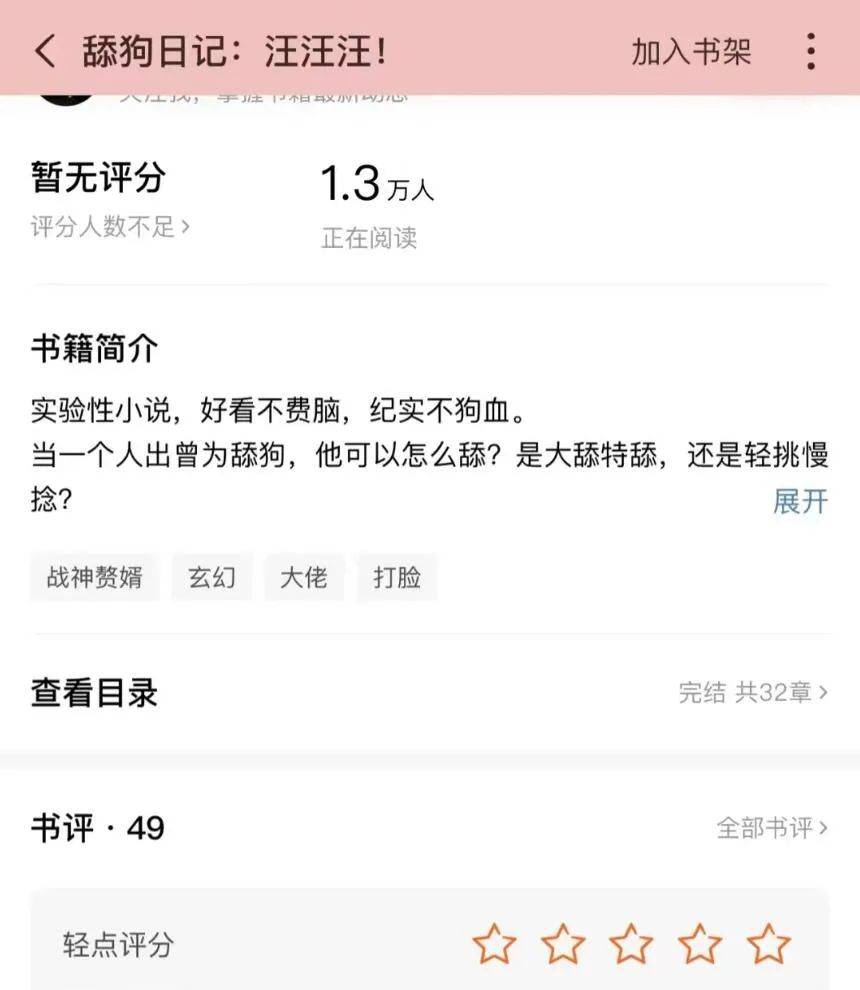Image resolution: width=860 pixels, height=990 pixels.
Task: Choose the 大佬 tag
Action: click(x=304, y=577)
